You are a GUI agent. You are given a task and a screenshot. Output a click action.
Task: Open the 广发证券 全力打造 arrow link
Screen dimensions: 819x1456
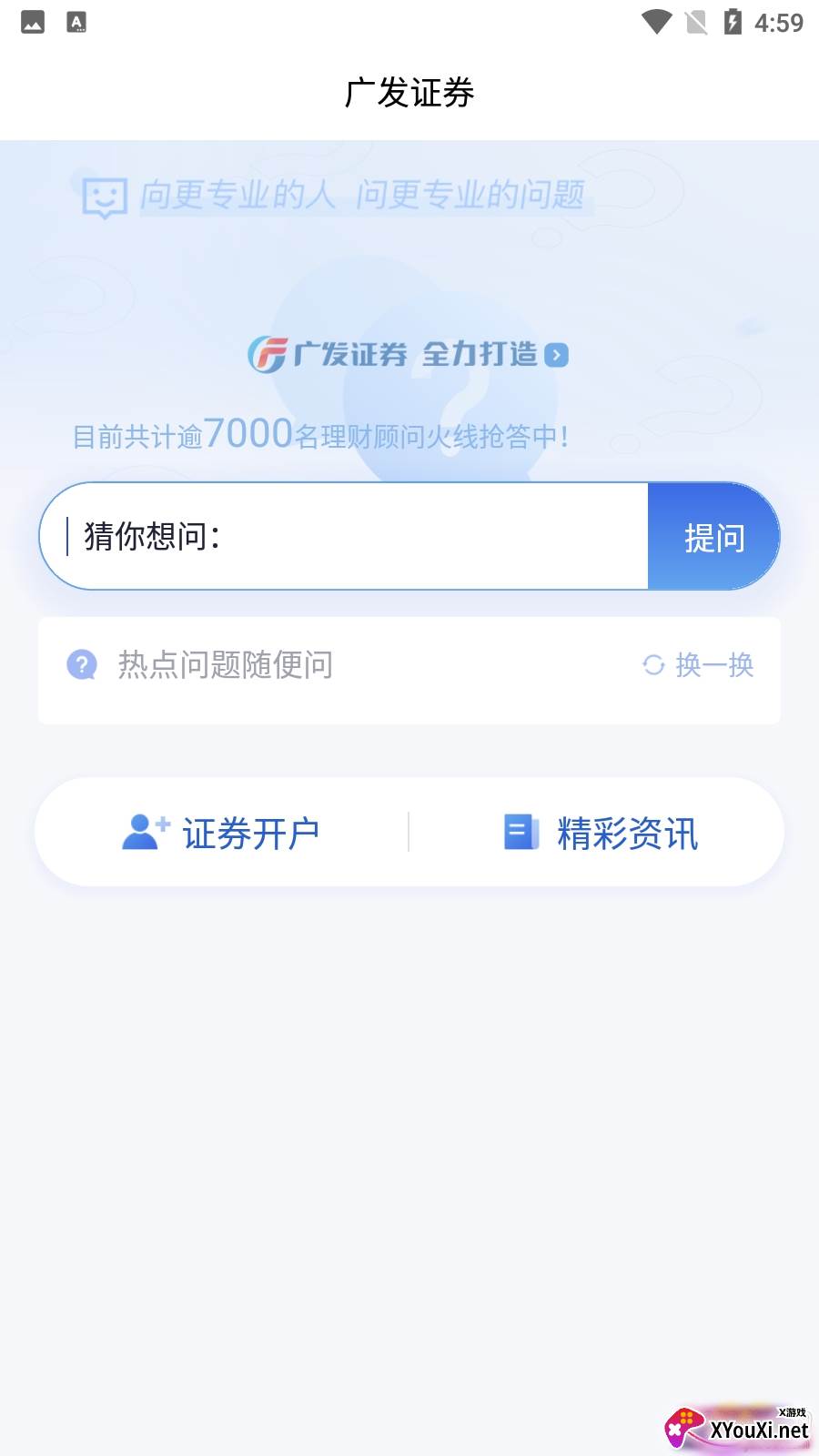(556, 355)
